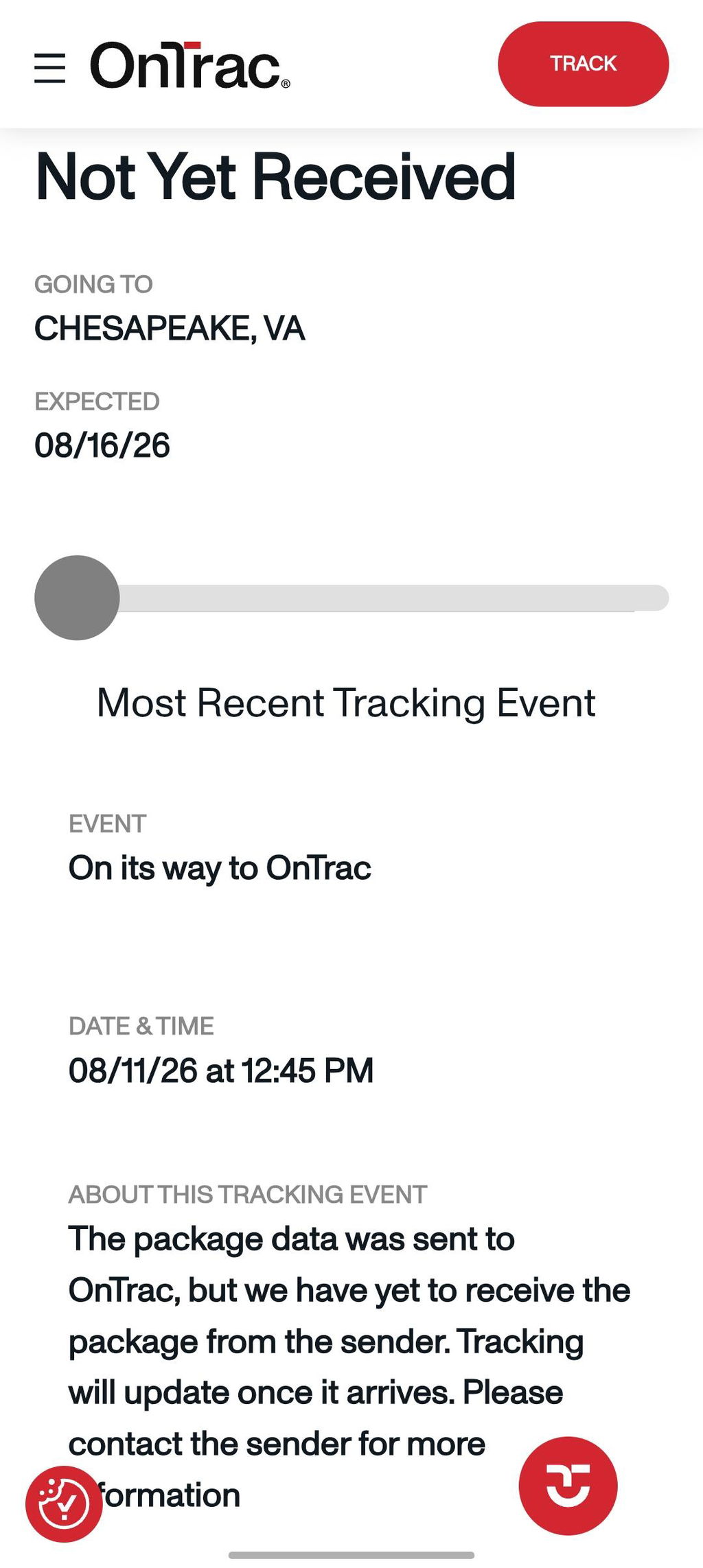Open the red chat assistant bubble
Viewport: 703px width, 1568px height.
point(568,1485)
